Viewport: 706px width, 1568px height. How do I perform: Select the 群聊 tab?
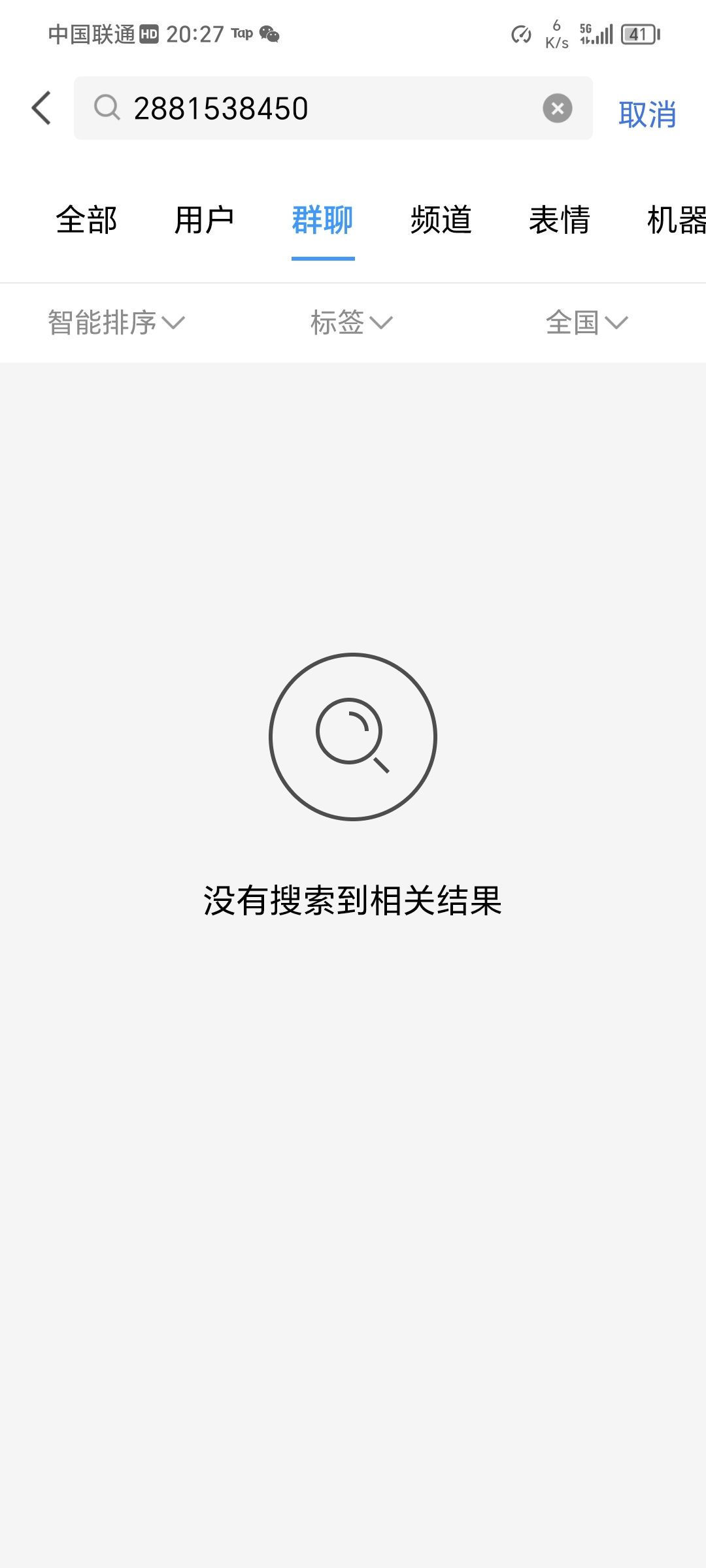323,220
